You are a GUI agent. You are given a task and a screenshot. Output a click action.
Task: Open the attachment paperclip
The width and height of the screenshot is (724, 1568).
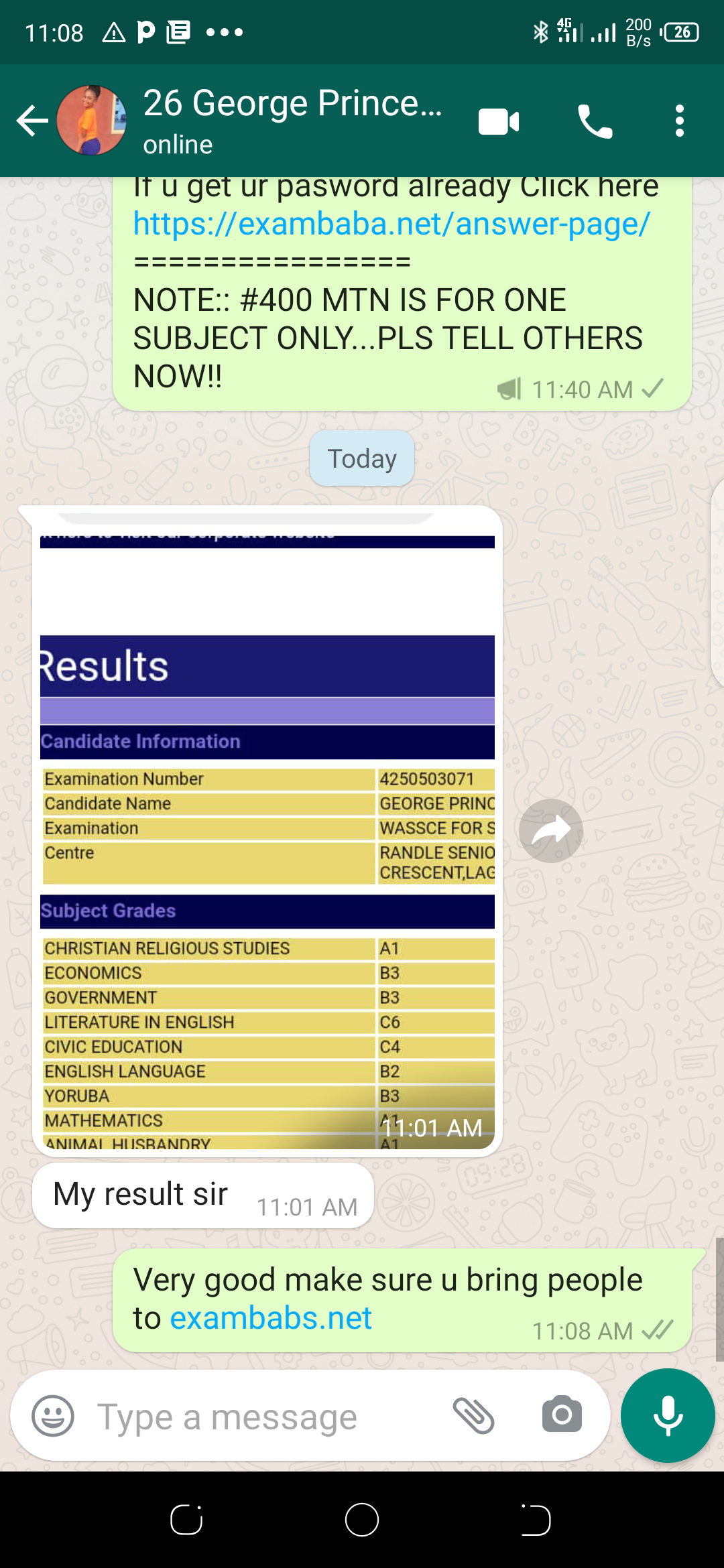click(x=473, y=1417)
